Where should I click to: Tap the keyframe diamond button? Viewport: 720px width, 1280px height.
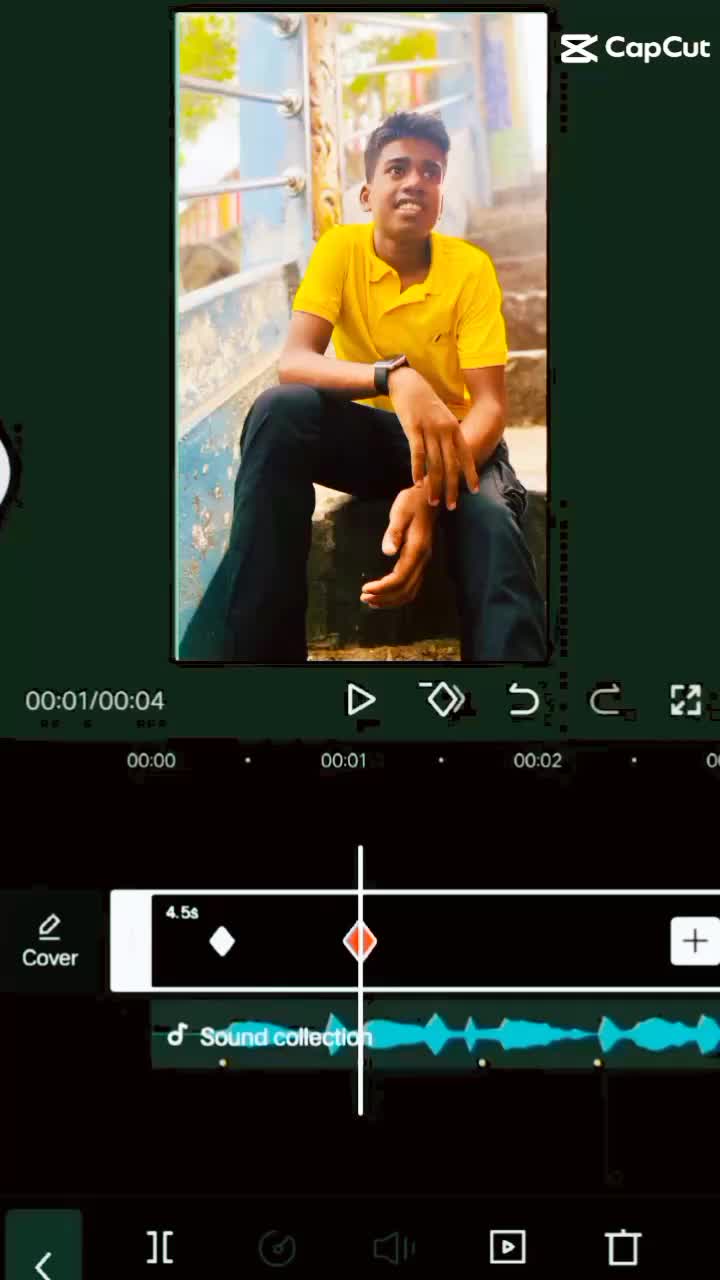pos(443,699)
